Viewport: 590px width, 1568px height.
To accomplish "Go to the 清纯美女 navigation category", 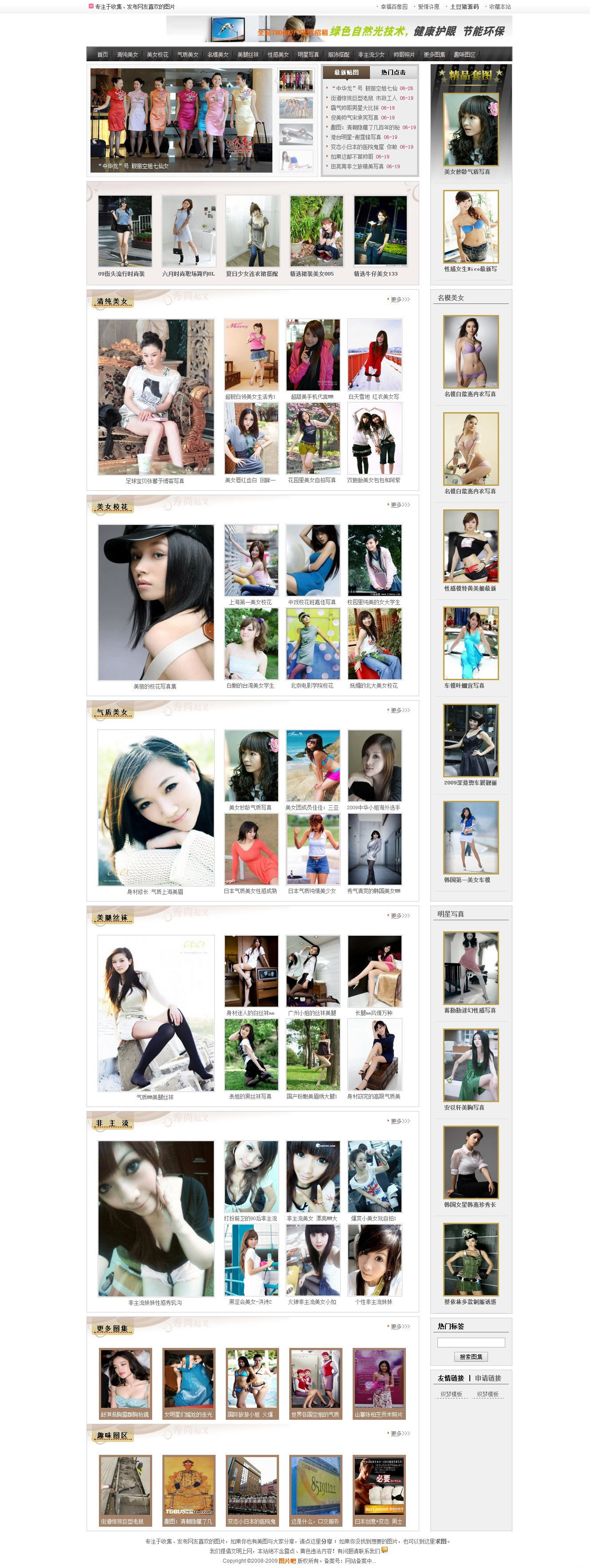I will pyautogui.click(x=127, y=55).
